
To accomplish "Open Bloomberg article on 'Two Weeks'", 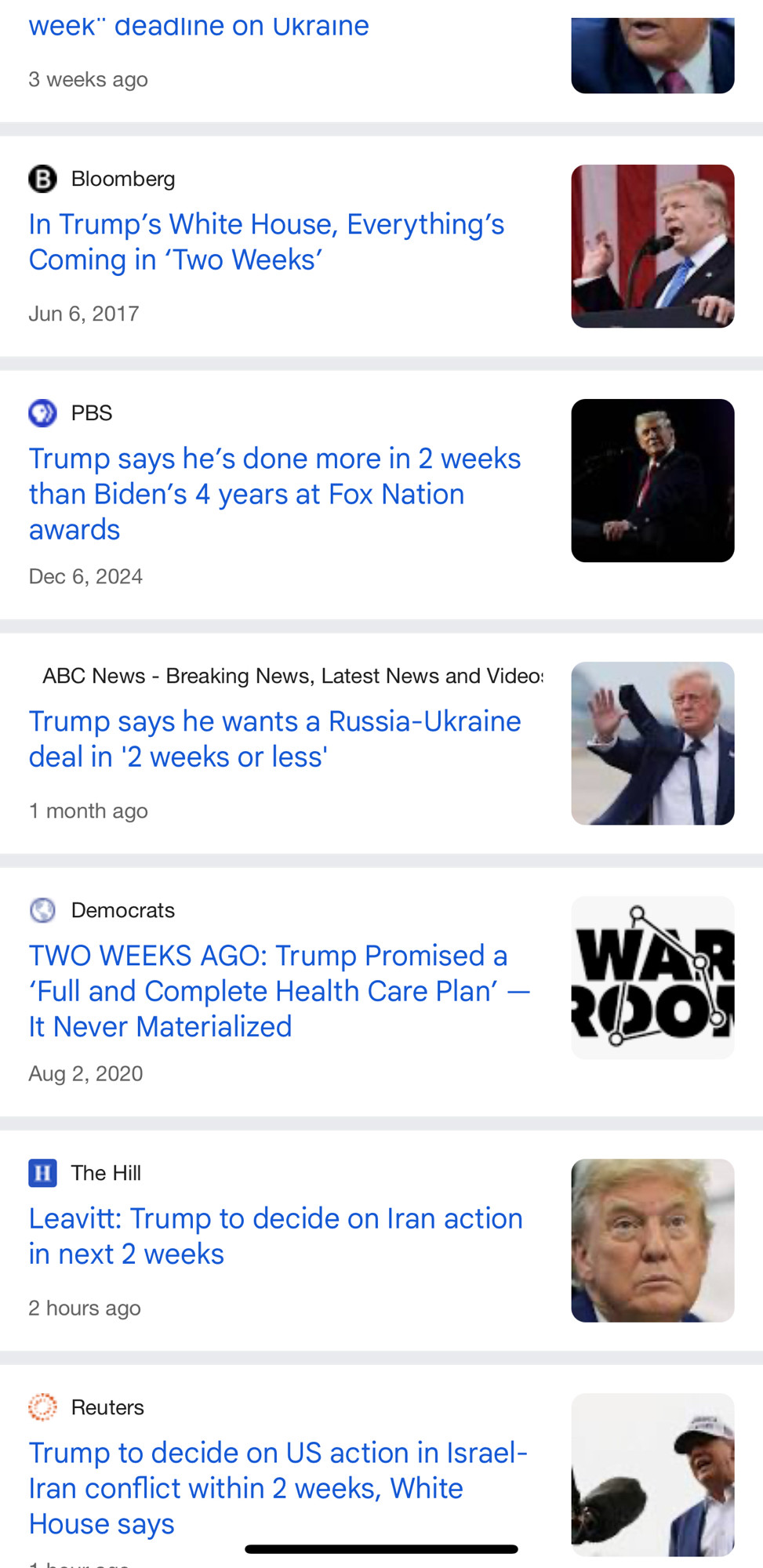I will pos(267,241).
